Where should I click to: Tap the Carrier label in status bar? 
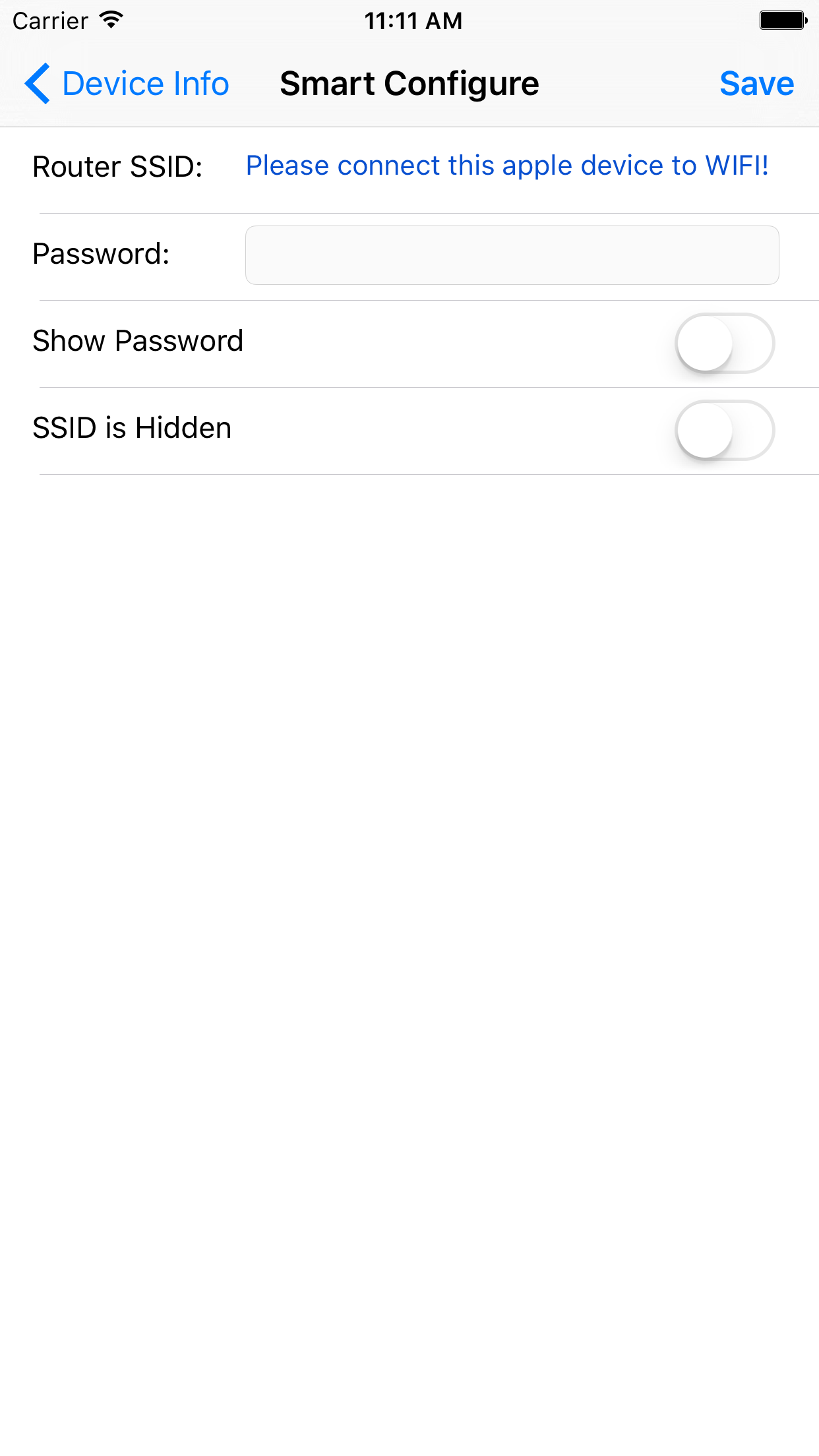[x=49, y=20]
